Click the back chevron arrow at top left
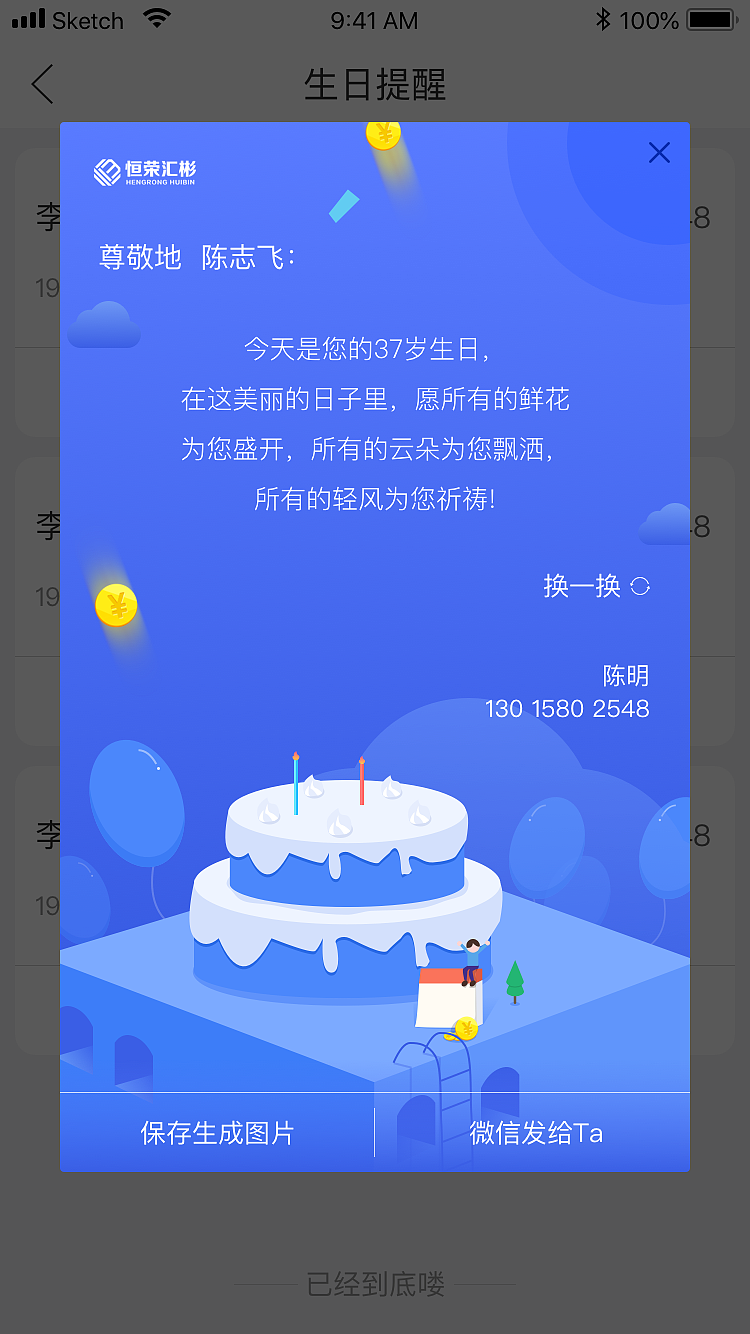 coord(42,85)
